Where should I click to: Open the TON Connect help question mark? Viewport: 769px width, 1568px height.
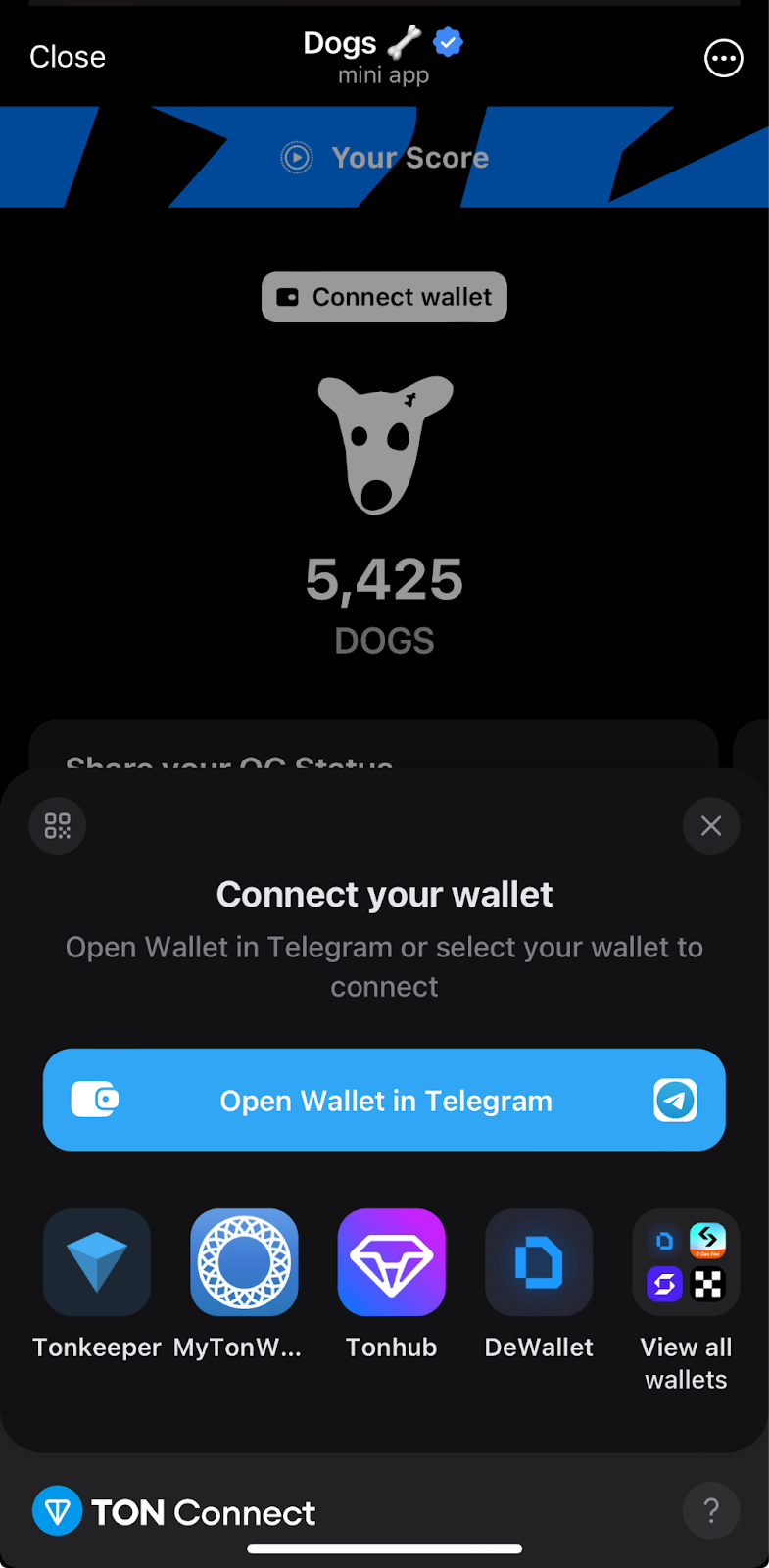coord(711,1511)
